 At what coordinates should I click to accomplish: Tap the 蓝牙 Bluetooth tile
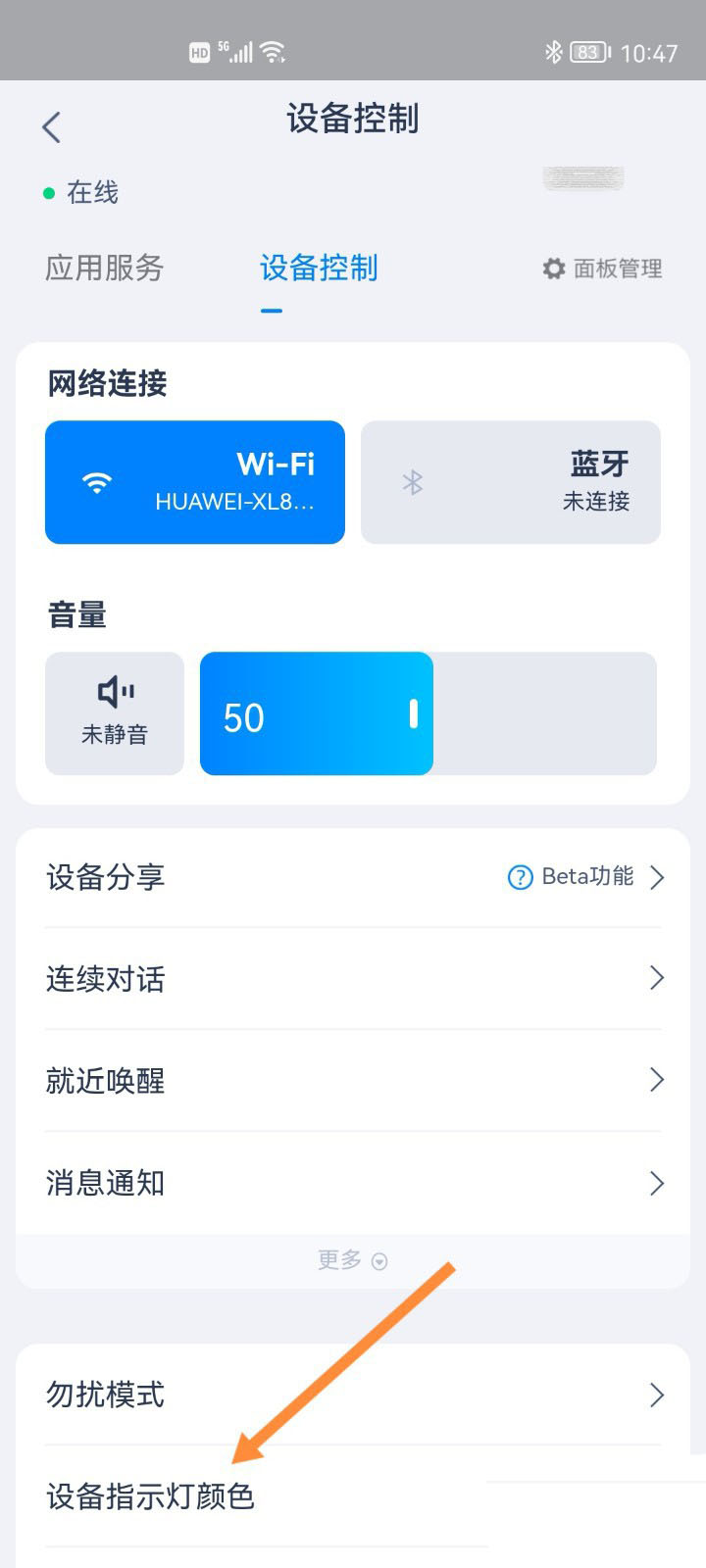tap(511, 482)
